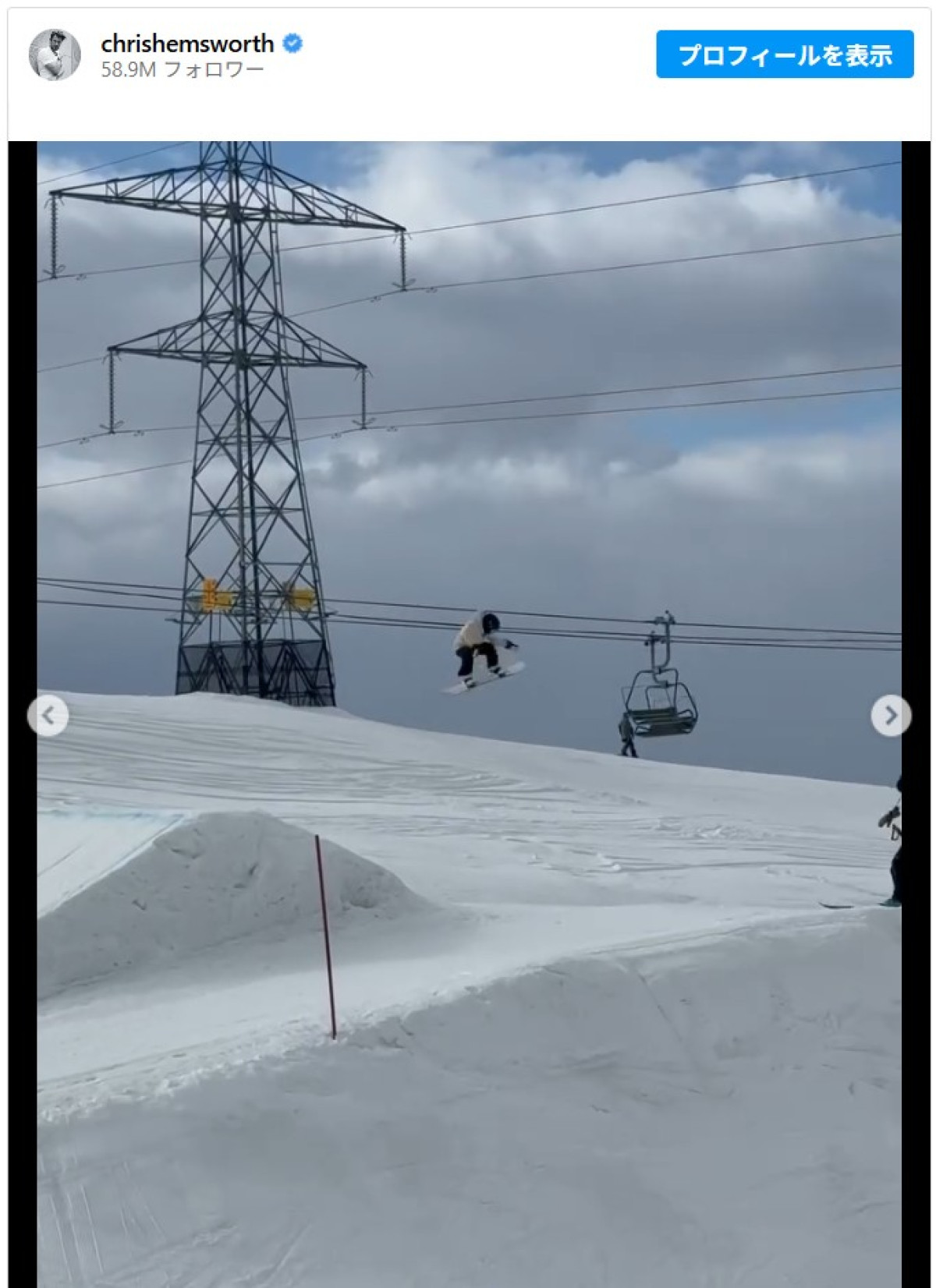Go to the next carousel image
Image resolution: width=936 pixels, height=1288 pixels.
(890, 715)
